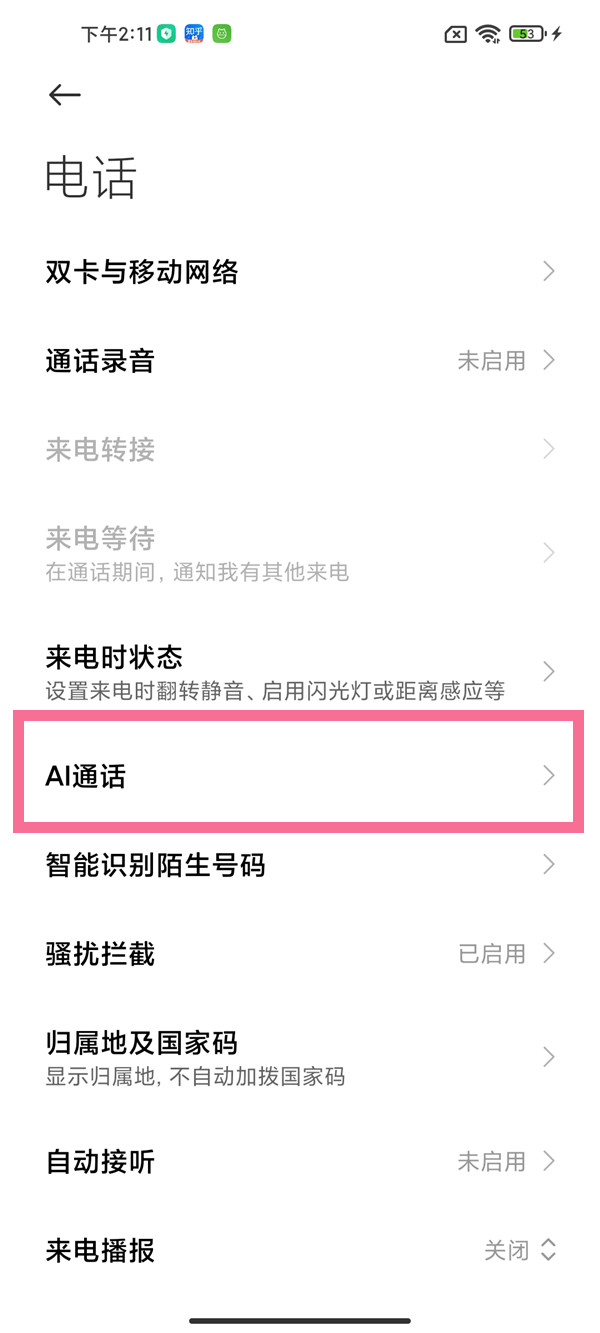Open the AI通话 row
The height and width of the screenshot is (1333, 600).
point(300,775)
